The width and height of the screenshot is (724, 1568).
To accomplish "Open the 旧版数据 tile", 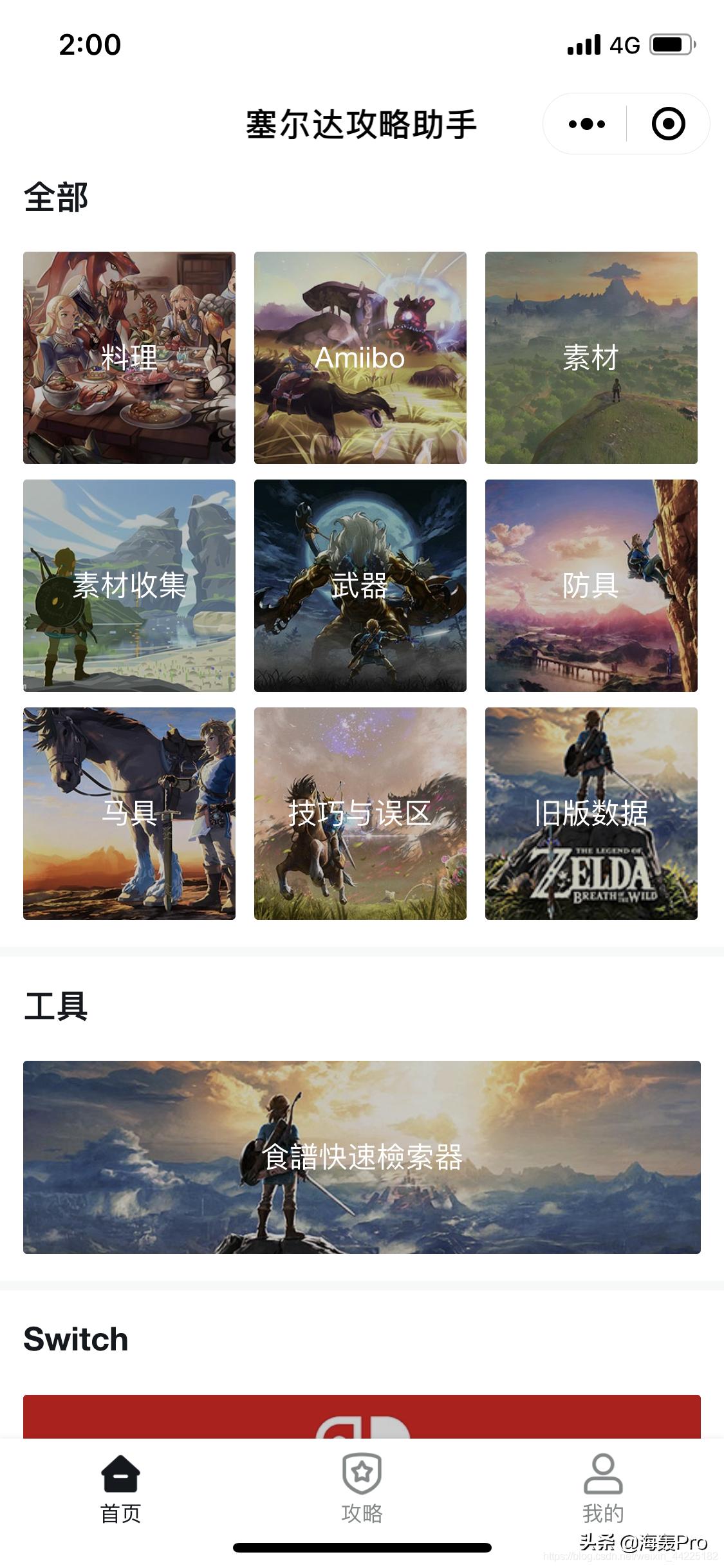I will (x=591, y=814).
